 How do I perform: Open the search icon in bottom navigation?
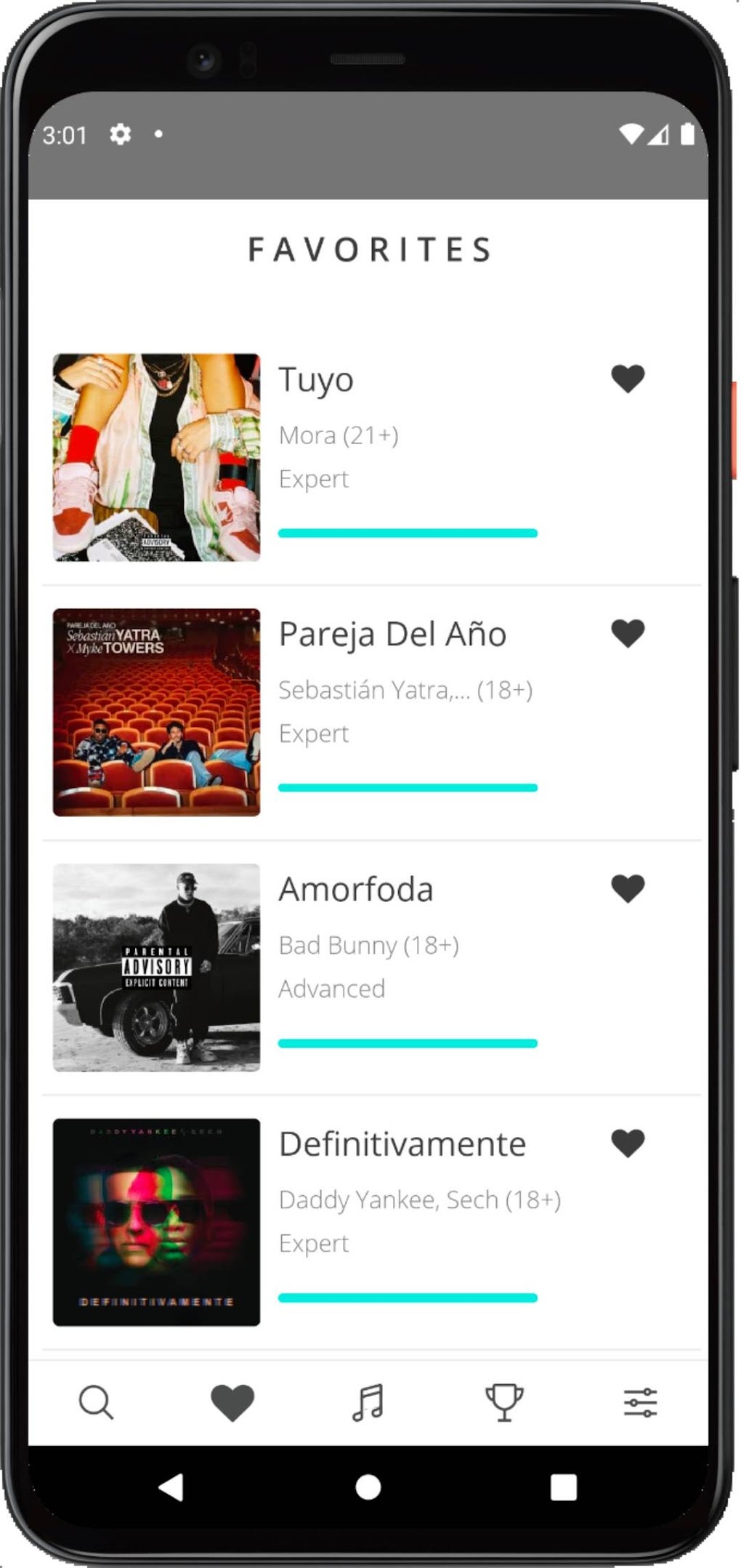(x=97, y=1404)
